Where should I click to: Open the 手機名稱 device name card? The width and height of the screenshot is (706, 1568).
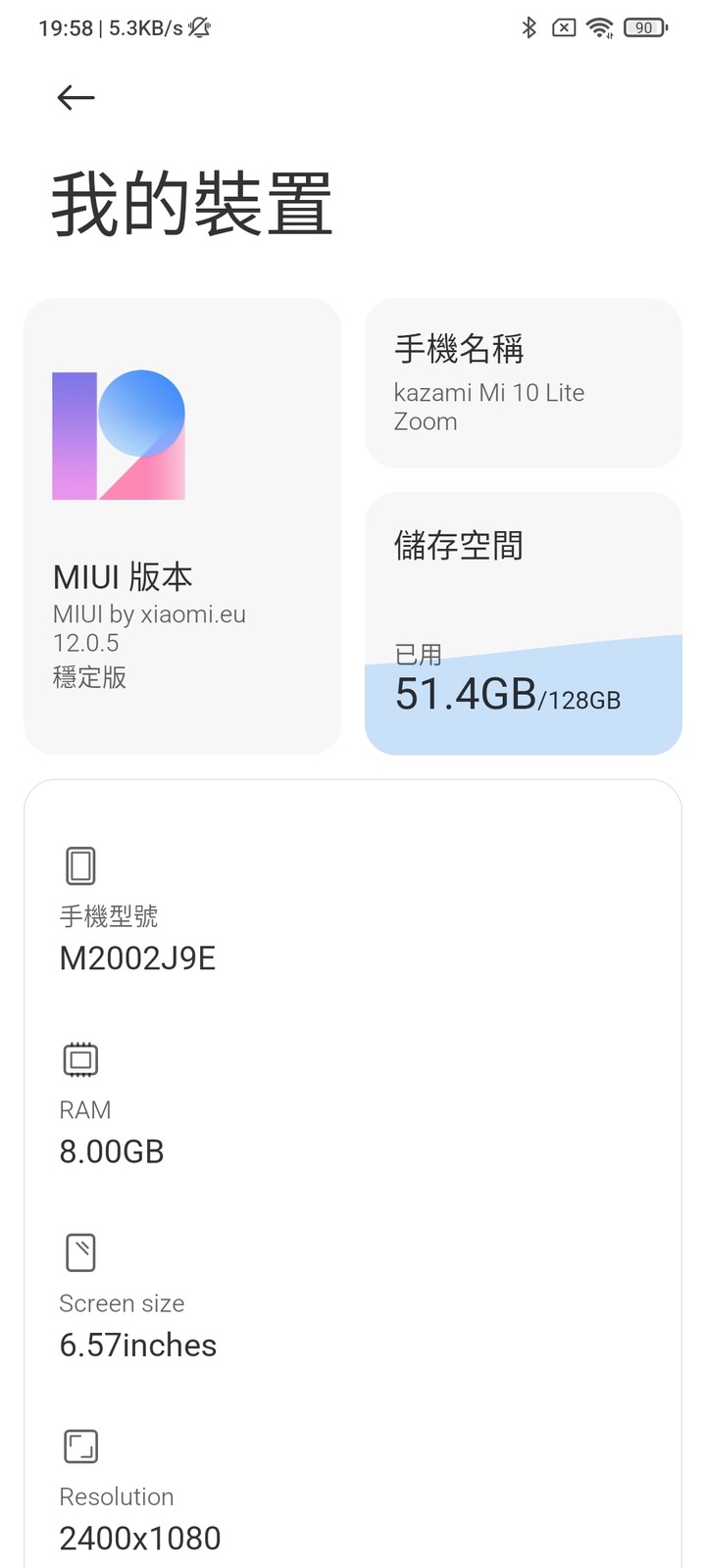click(x=524, y=383)
